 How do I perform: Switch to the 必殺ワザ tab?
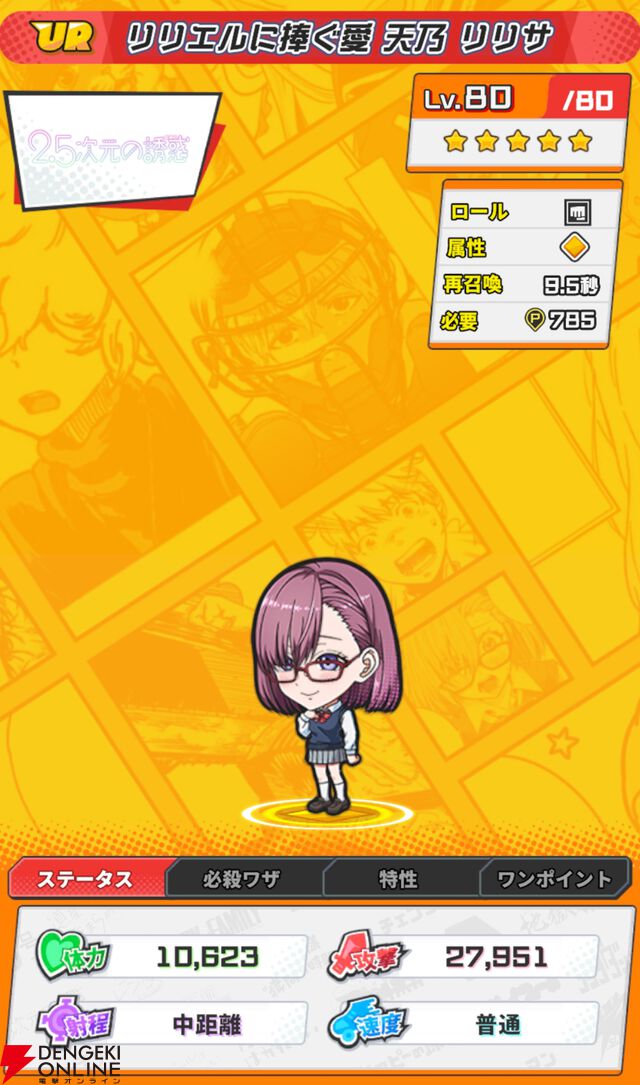(242, 879)
